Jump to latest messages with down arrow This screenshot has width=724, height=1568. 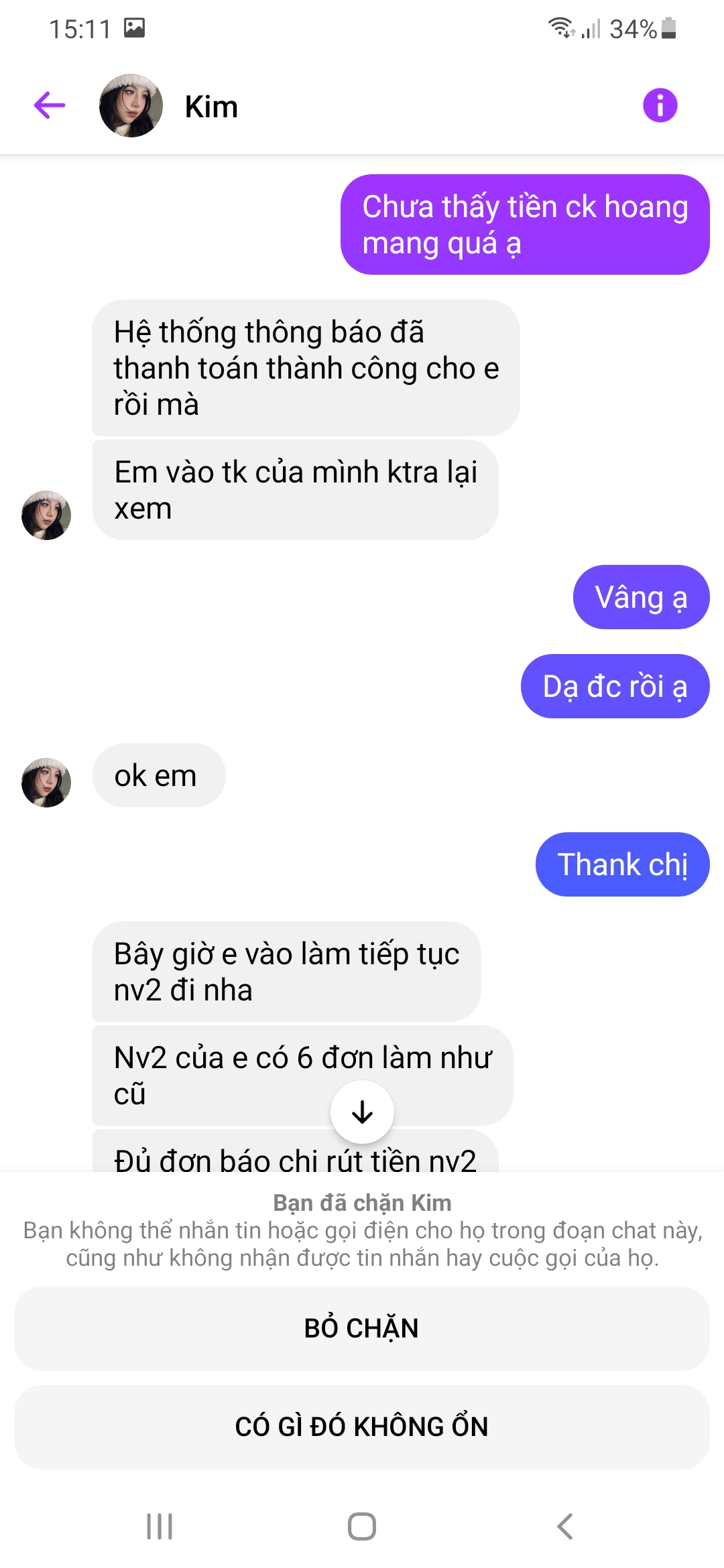coord(362,1112)
